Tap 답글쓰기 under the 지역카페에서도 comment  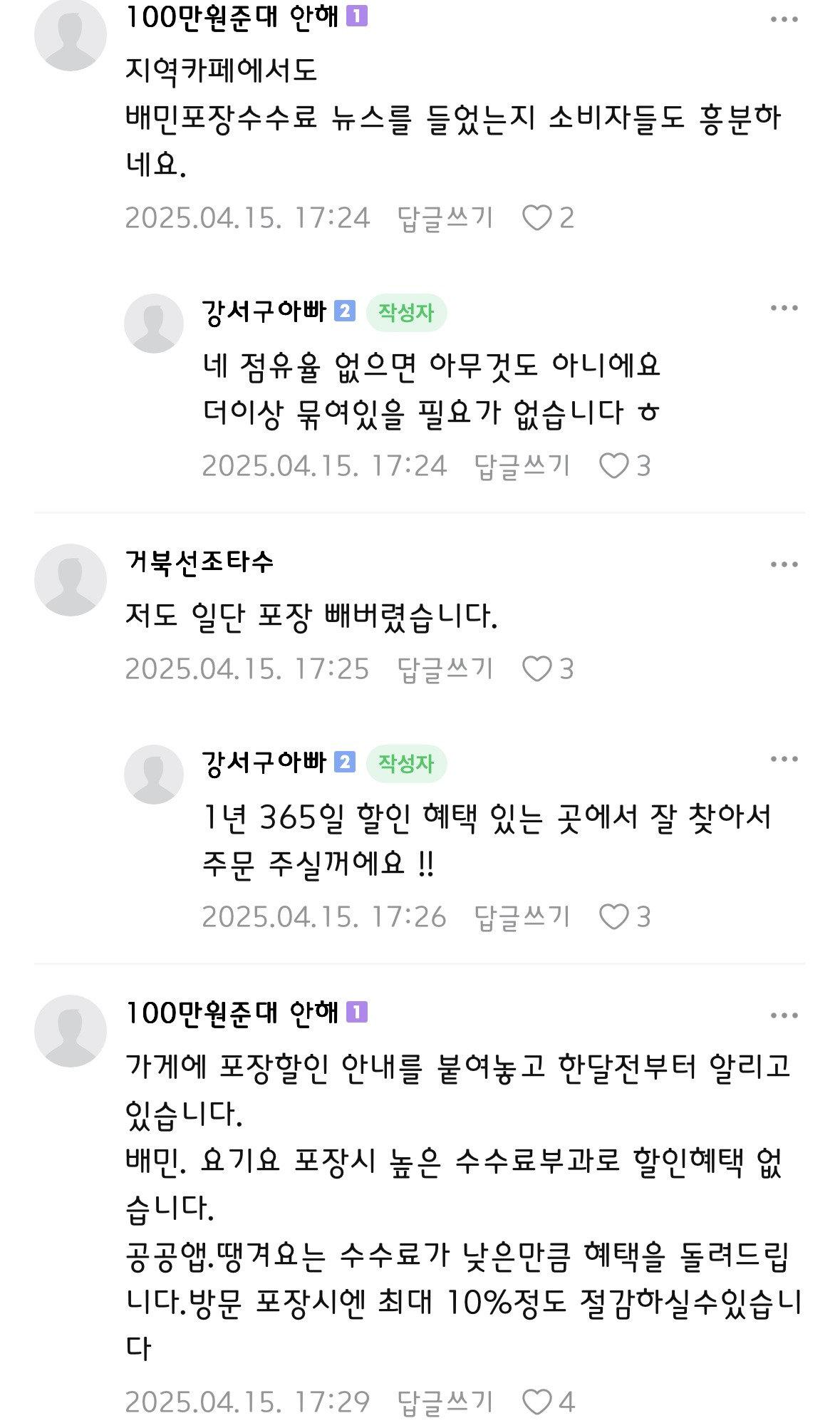coord(445,218)
